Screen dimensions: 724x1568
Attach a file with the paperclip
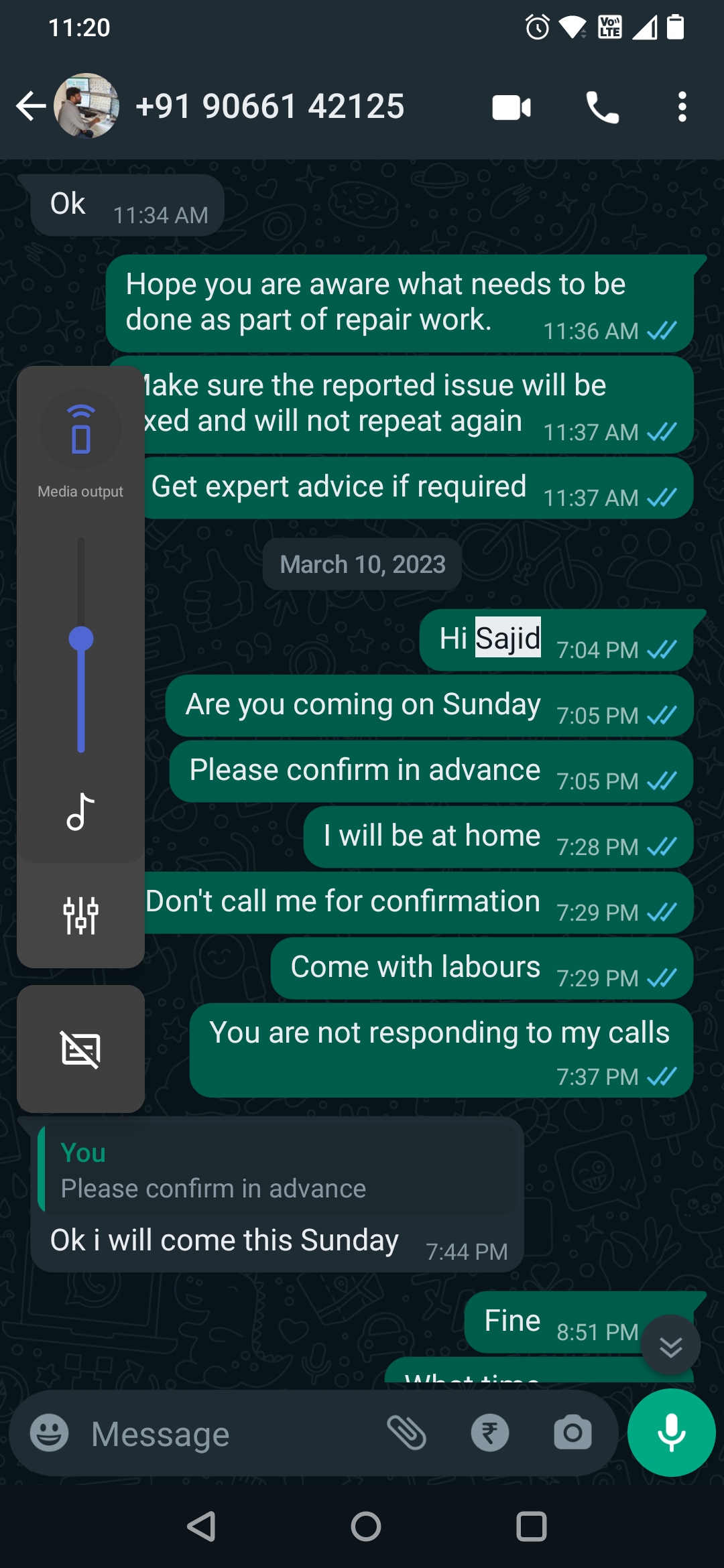point(407,1433)
